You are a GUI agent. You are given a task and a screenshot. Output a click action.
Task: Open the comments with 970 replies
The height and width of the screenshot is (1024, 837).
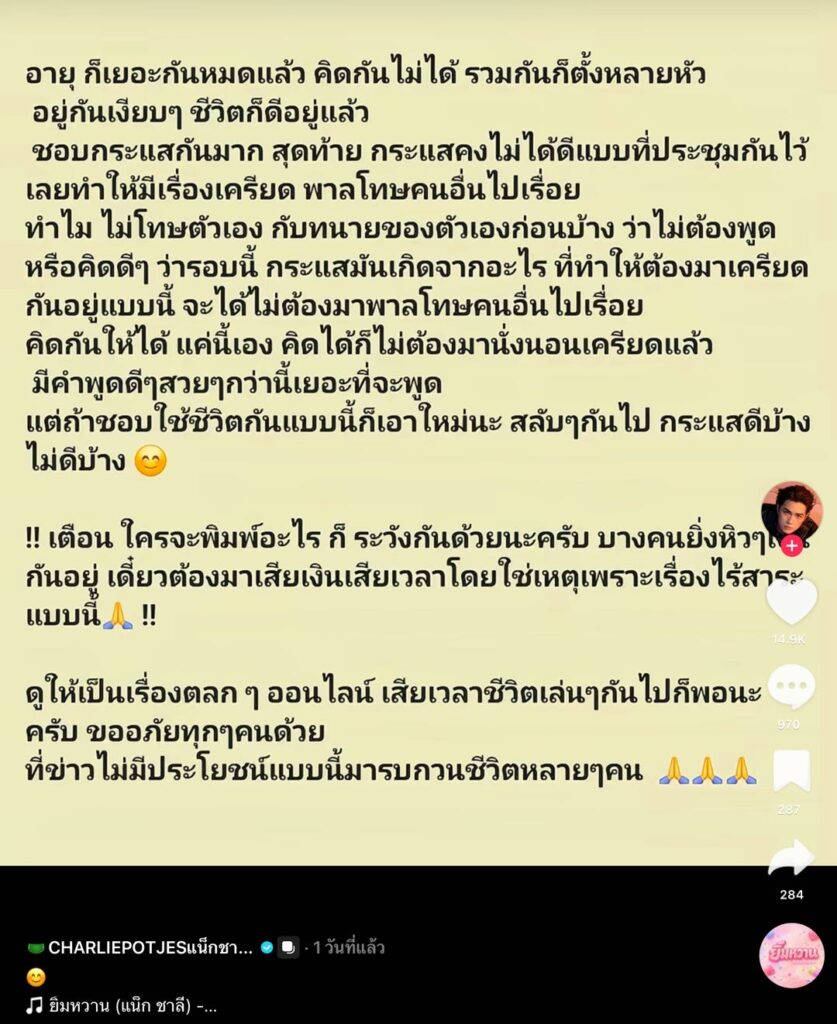tap(791, 688)
